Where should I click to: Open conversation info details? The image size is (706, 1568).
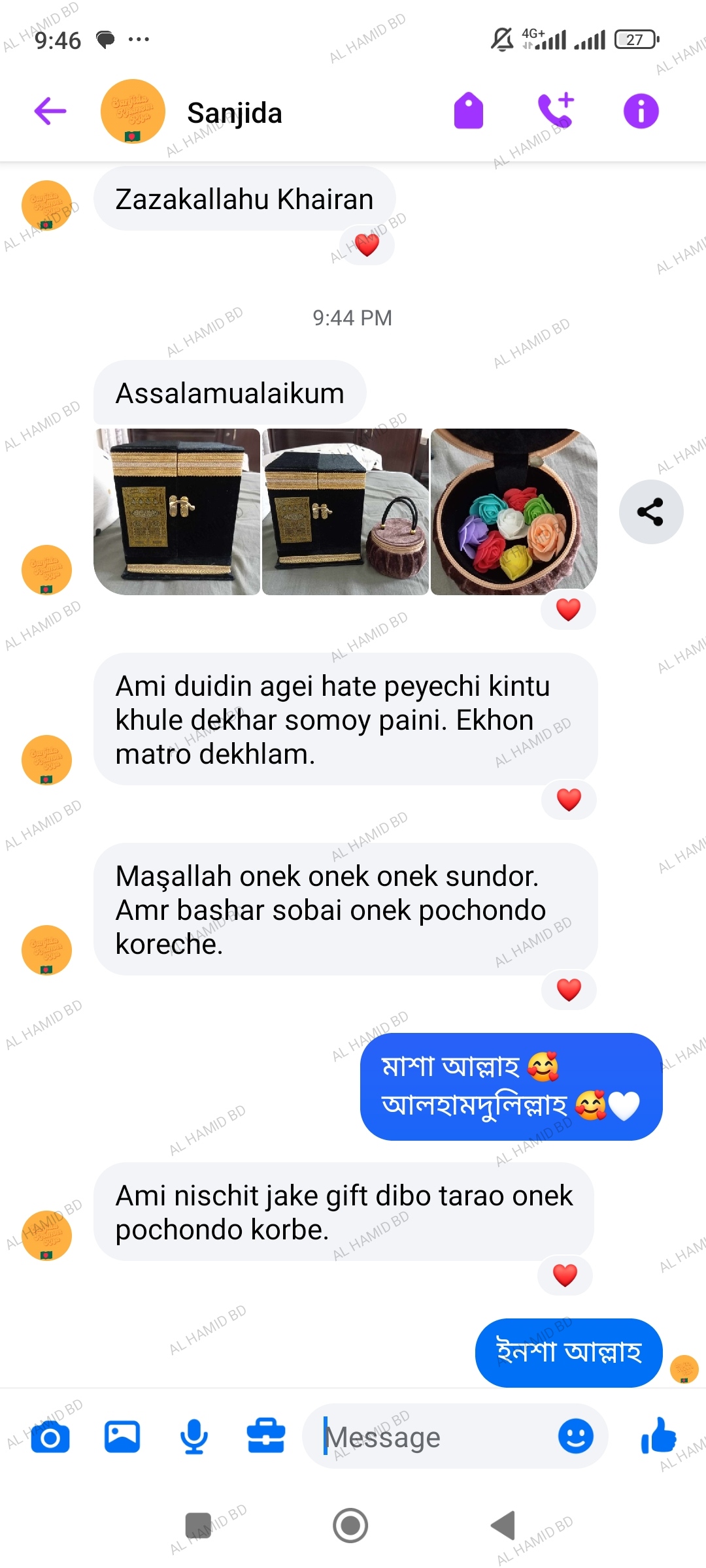[641, 111]
